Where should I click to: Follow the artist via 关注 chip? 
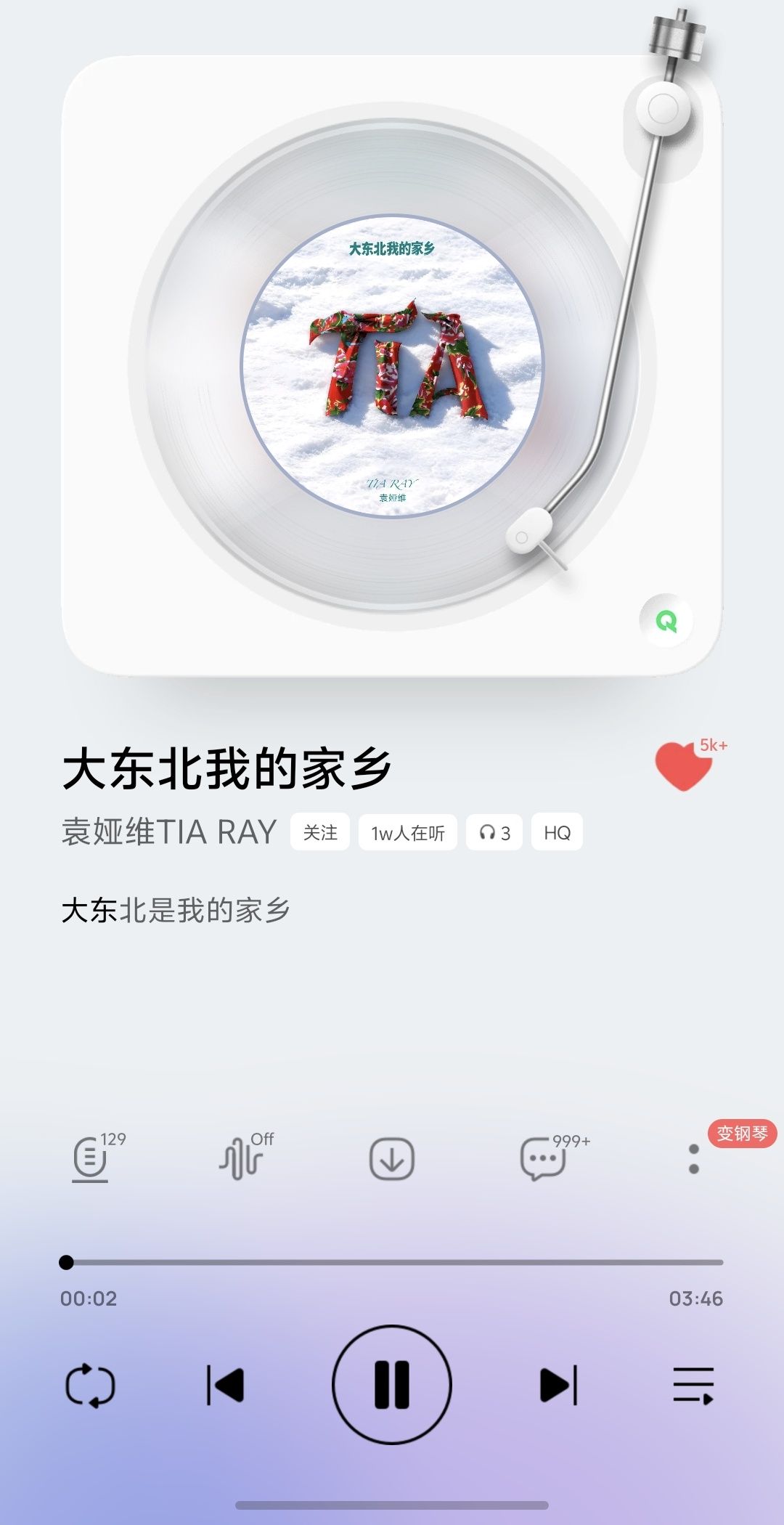click(x=320, y=832)
